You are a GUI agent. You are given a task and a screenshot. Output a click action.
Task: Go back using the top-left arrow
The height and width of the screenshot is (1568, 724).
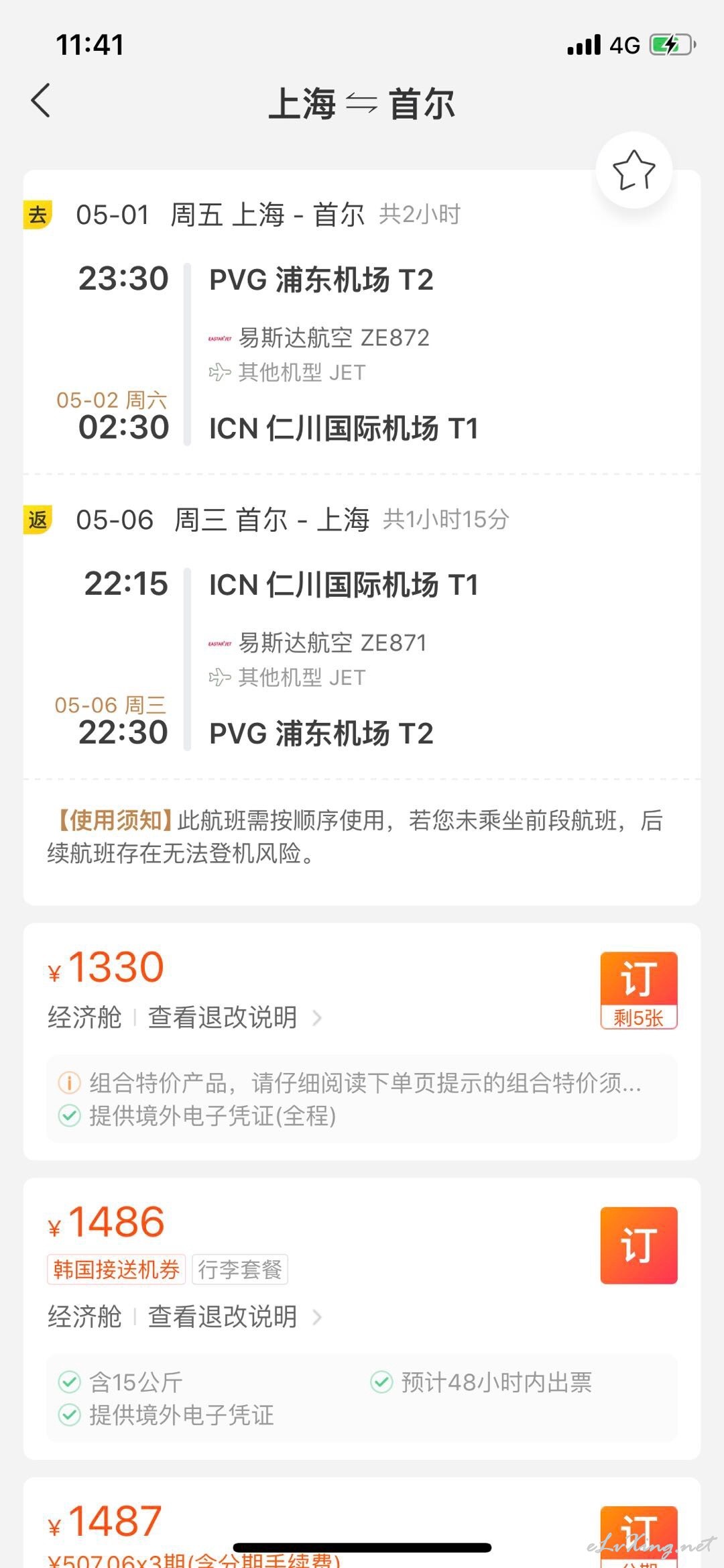(x=41, y=101)
